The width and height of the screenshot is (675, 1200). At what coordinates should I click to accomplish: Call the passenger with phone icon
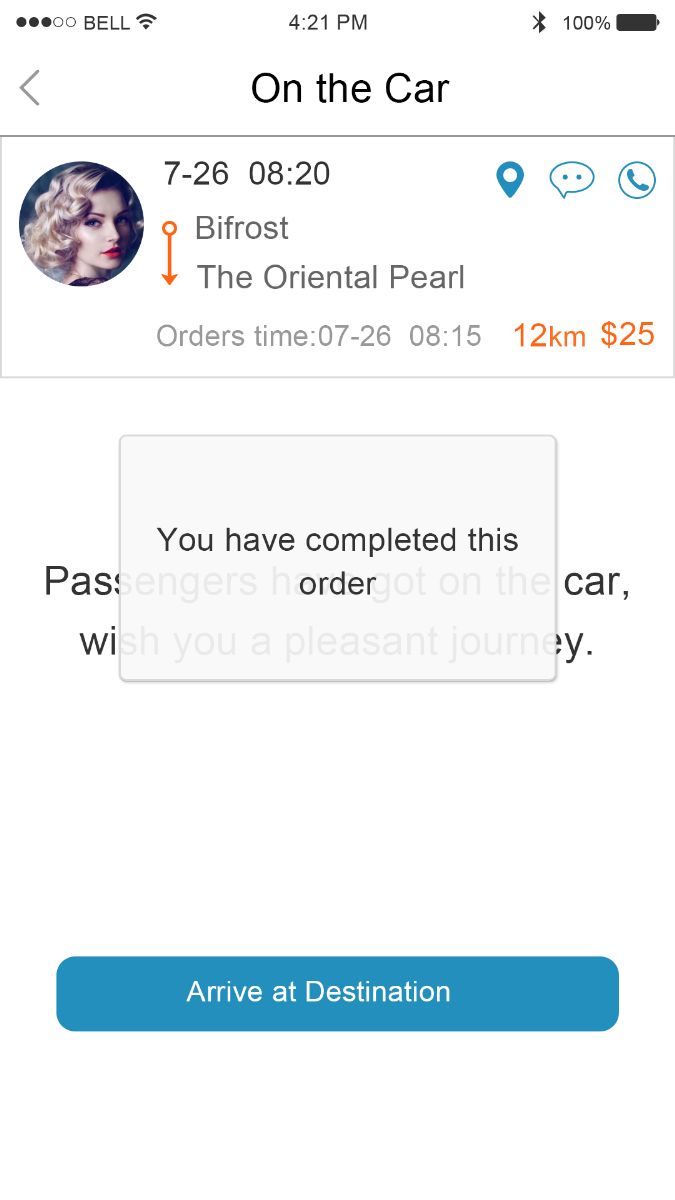pyautogui.click(x=637, y=180)
